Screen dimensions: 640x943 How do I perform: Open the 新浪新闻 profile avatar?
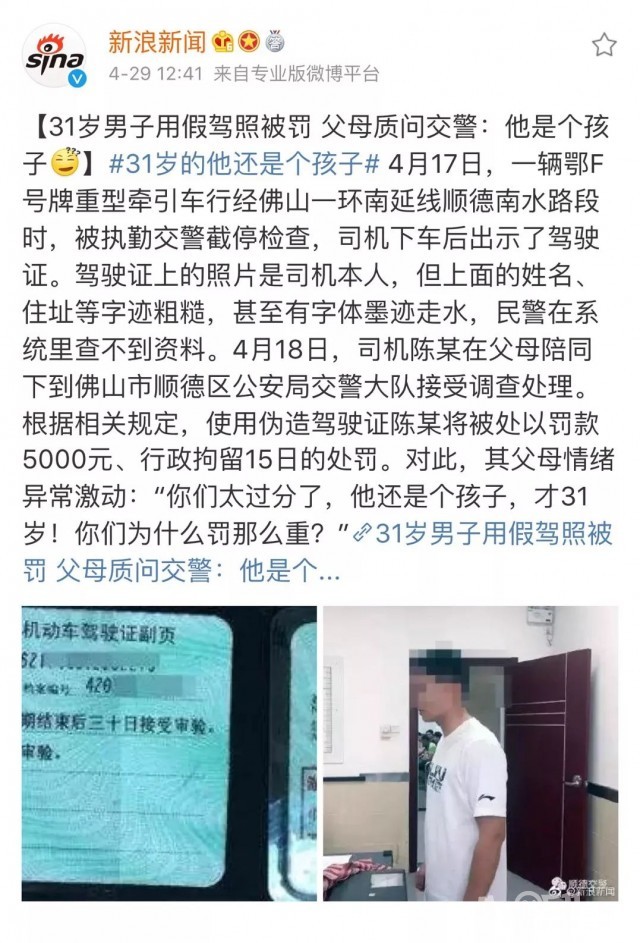pyautogui.click(x=56, y=57)
